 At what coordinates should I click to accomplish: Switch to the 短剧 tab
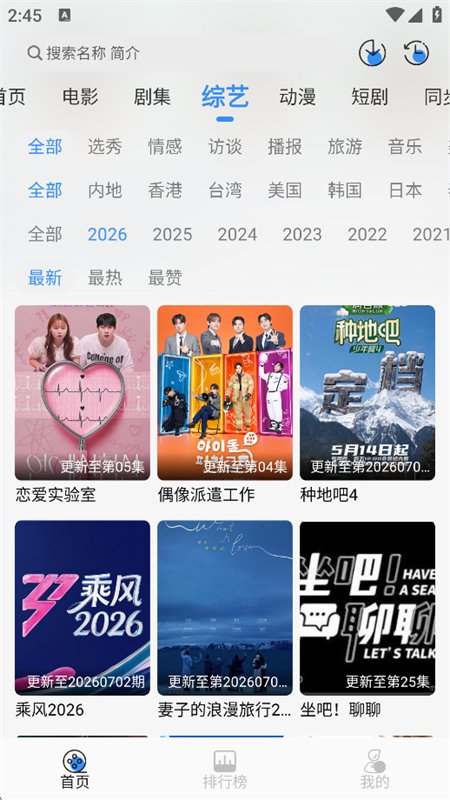pos(369,96)
